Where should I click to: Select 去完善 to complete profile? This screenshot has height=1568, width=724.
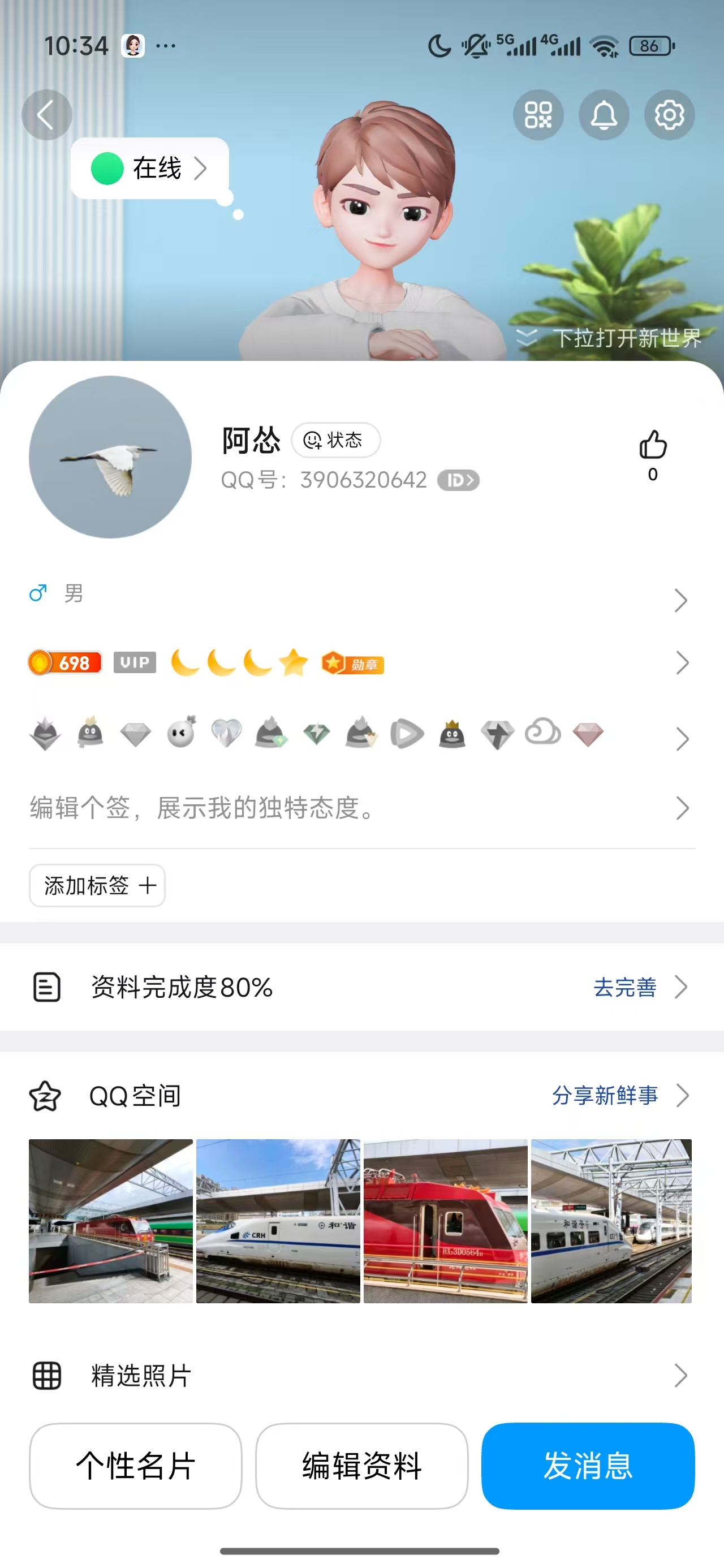(626, 987)
